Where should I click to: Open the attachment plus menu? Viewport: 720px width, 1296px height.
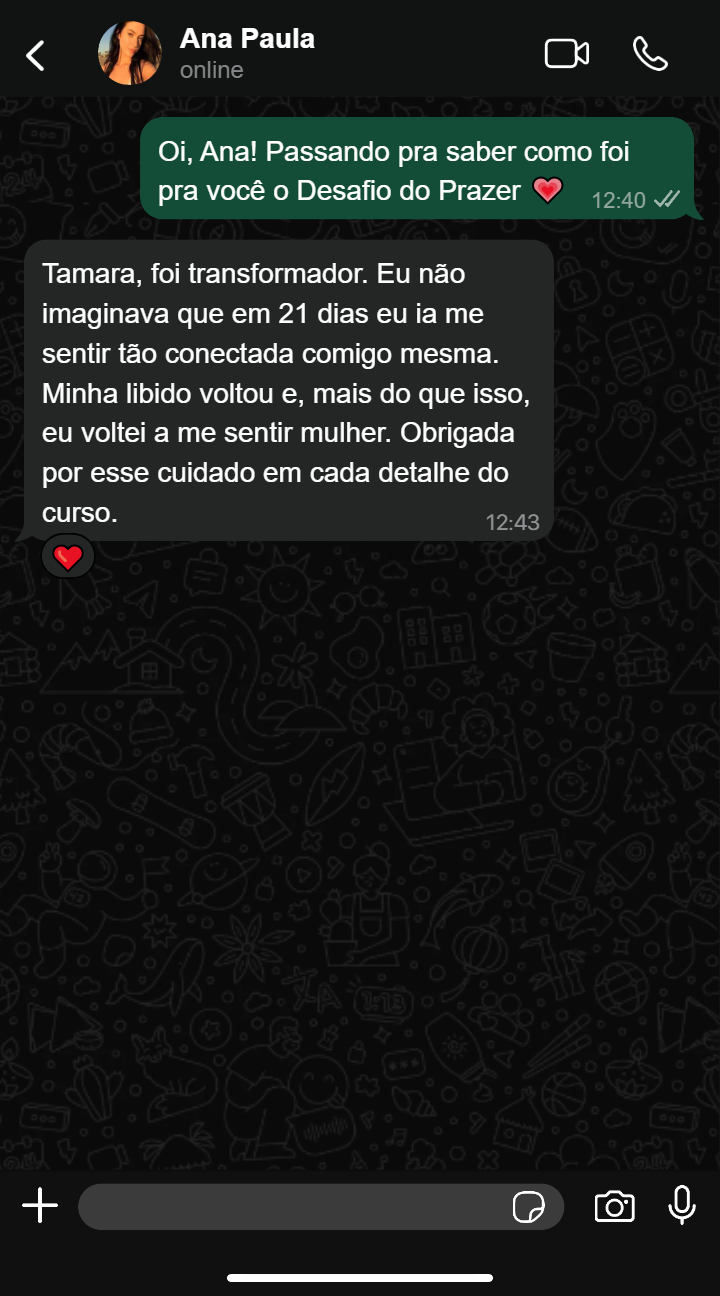click(x=40, y=1207)
